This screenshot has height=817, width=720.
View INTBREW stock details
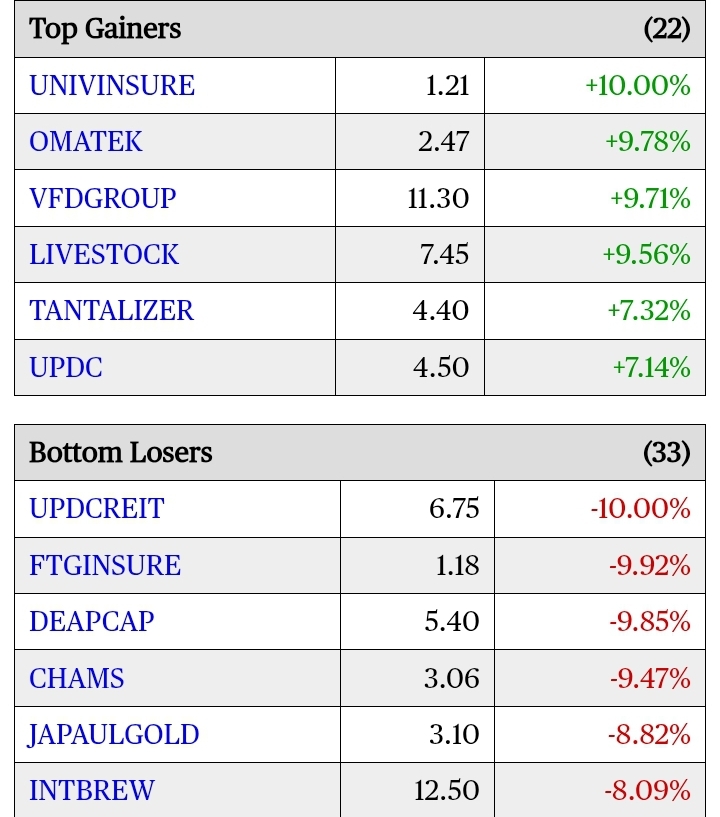click(x=92, y=791)
